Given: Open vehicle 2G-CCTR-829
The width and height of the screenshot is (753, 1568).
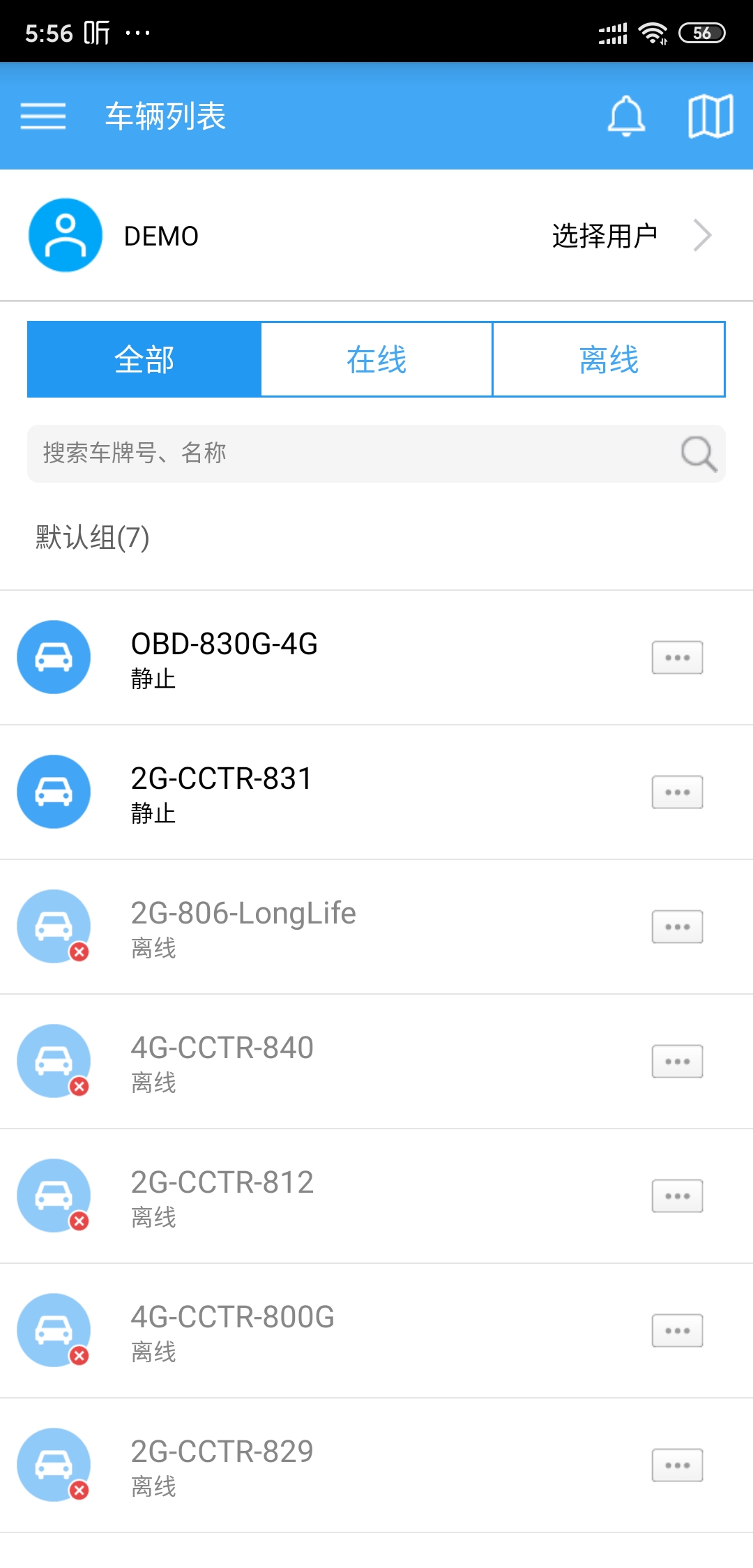Looking at the screenshot, I should [x=376, y=1465].
